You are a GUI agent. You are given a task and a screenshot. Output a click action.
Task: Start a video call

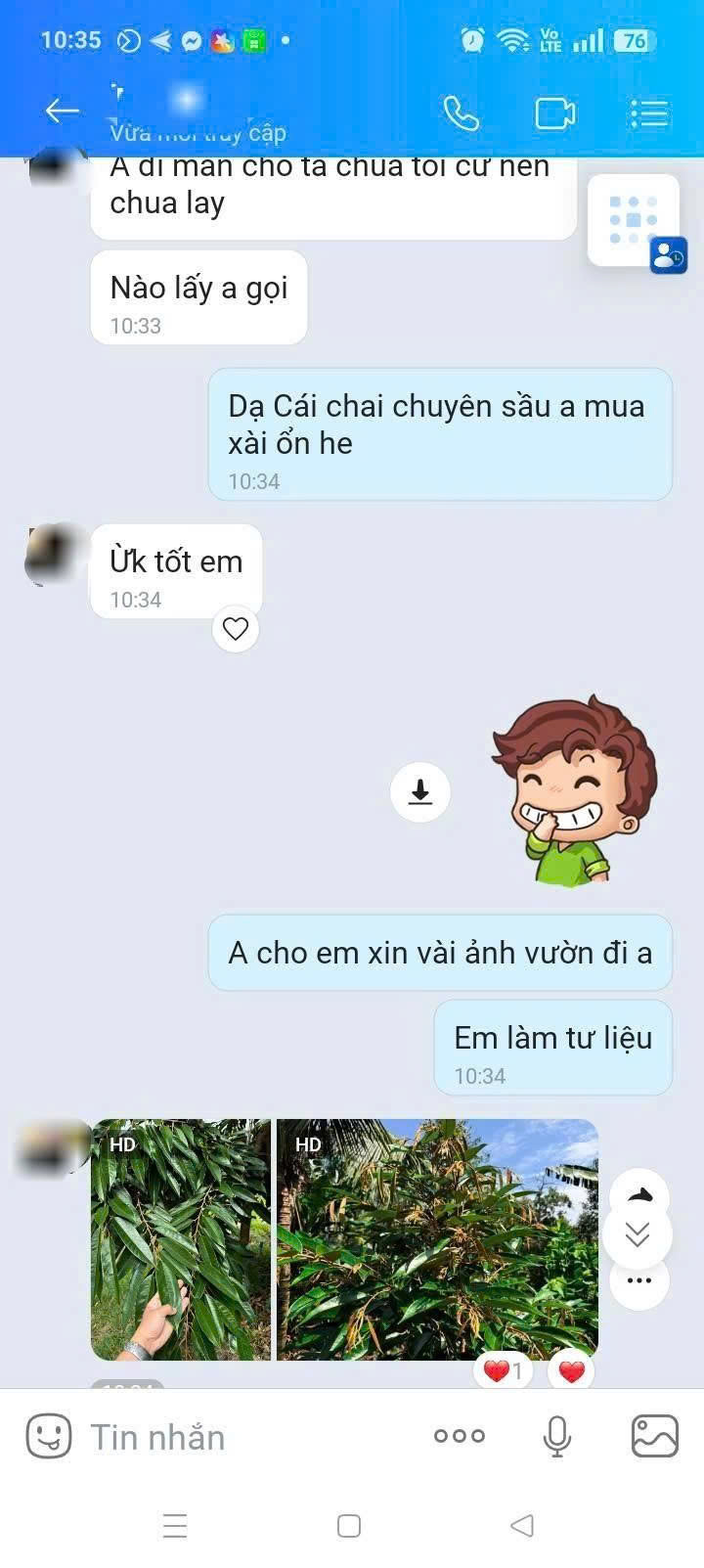tap(555, 113)
